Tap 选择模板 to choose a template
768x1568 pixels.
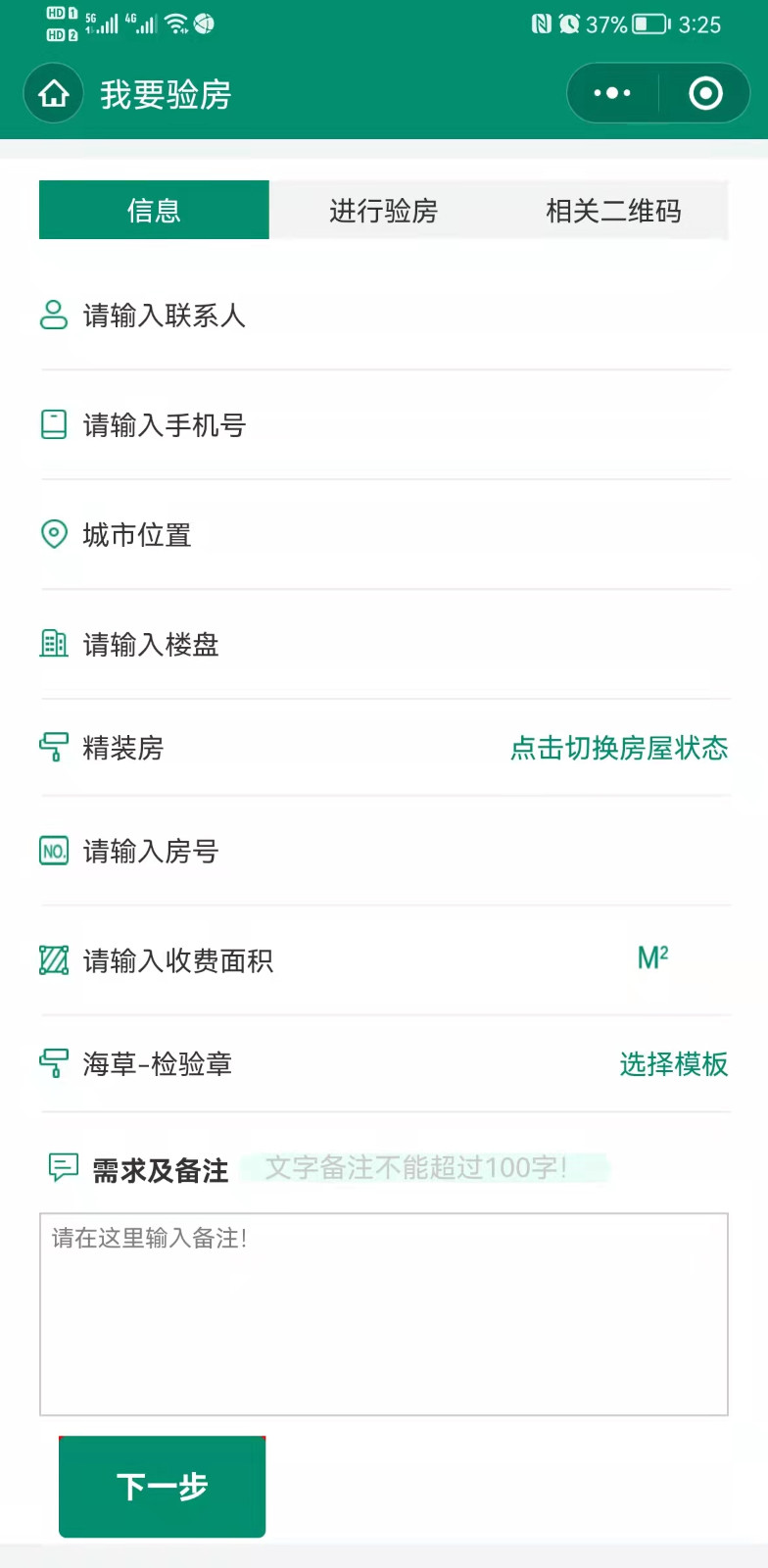[x=674, y=1064]
